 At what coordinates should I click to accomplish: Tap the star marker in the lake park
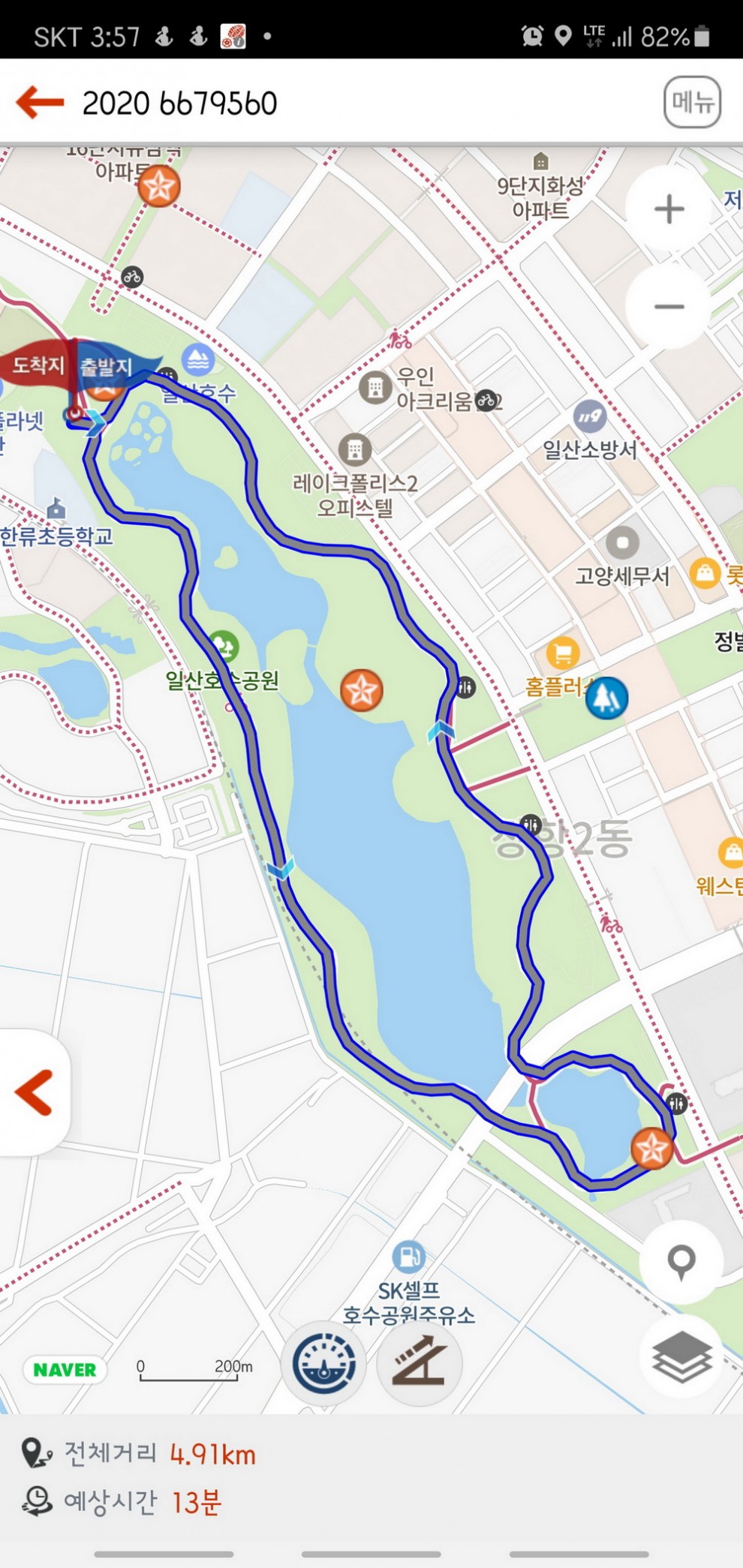[362, 690]
